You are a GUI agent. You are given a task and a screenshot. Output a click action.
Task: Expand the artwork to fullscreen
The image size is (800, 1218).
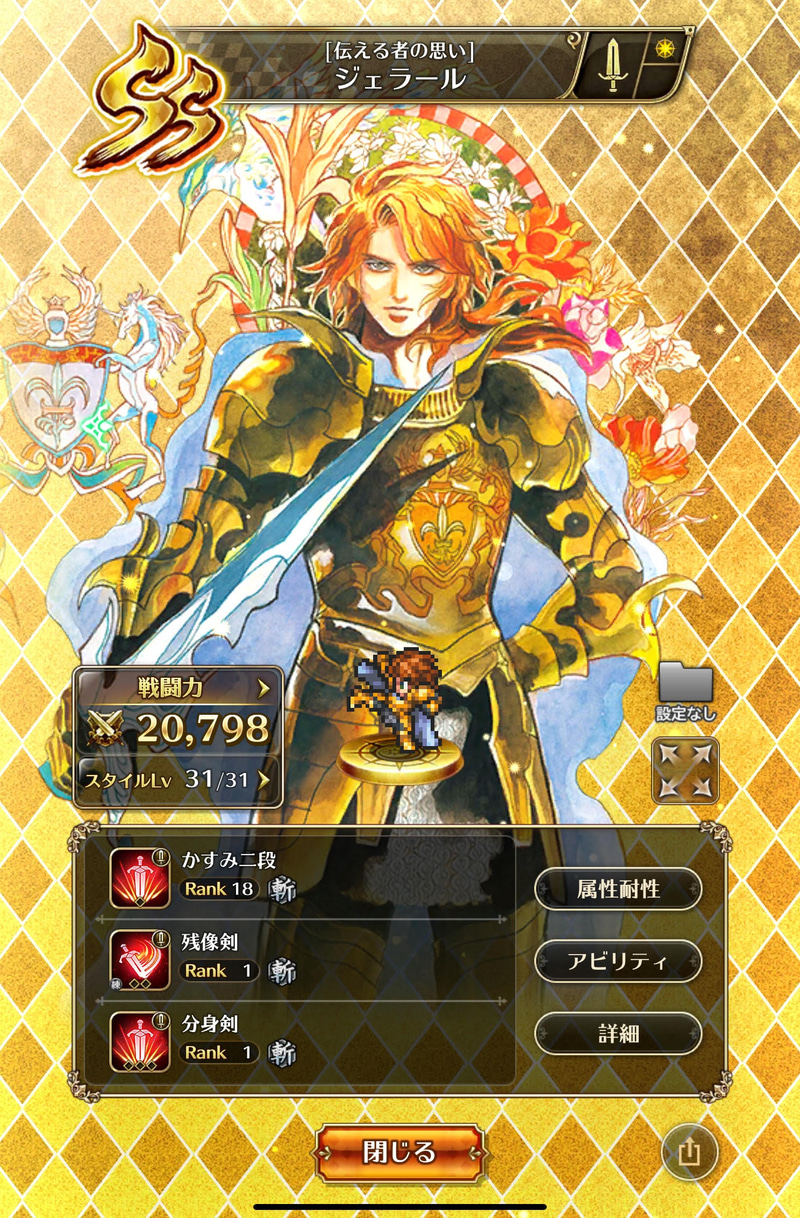685,771
